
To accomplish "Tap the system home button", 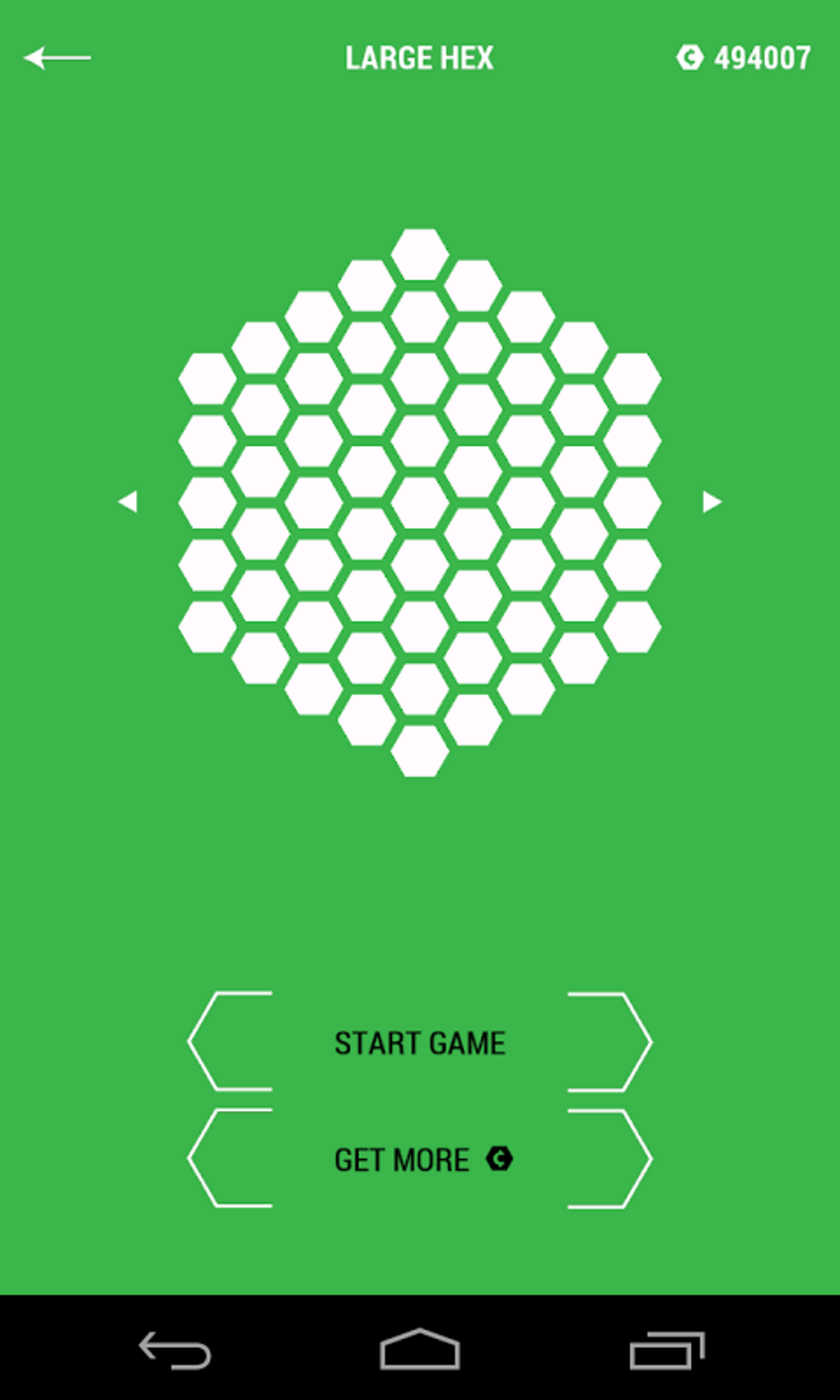I will (419, 1349).
